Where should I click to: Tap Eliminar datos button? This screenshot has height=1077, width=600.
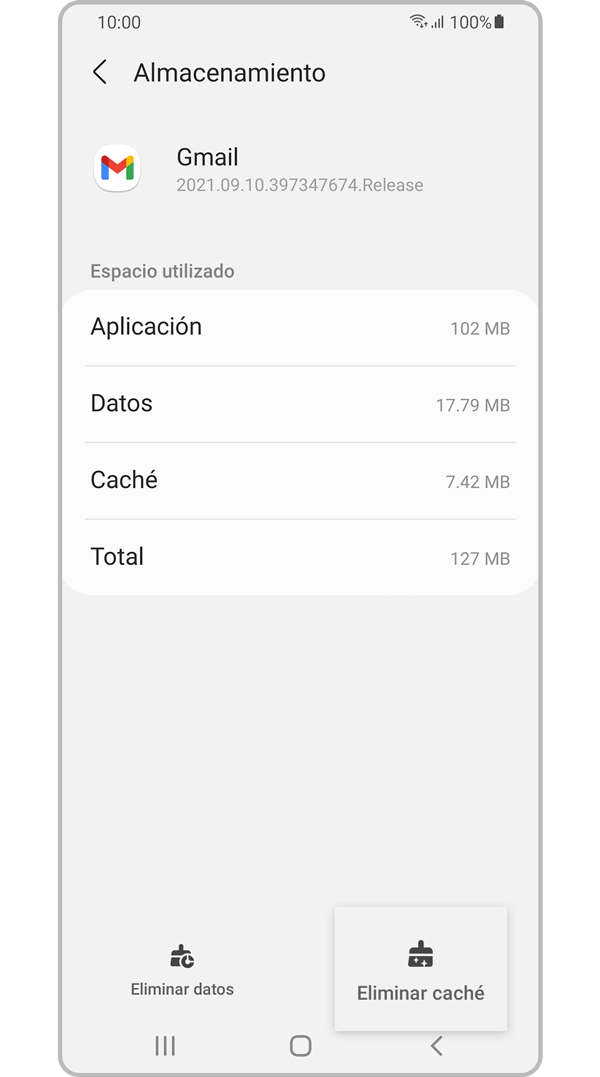[x=182, y=970]
